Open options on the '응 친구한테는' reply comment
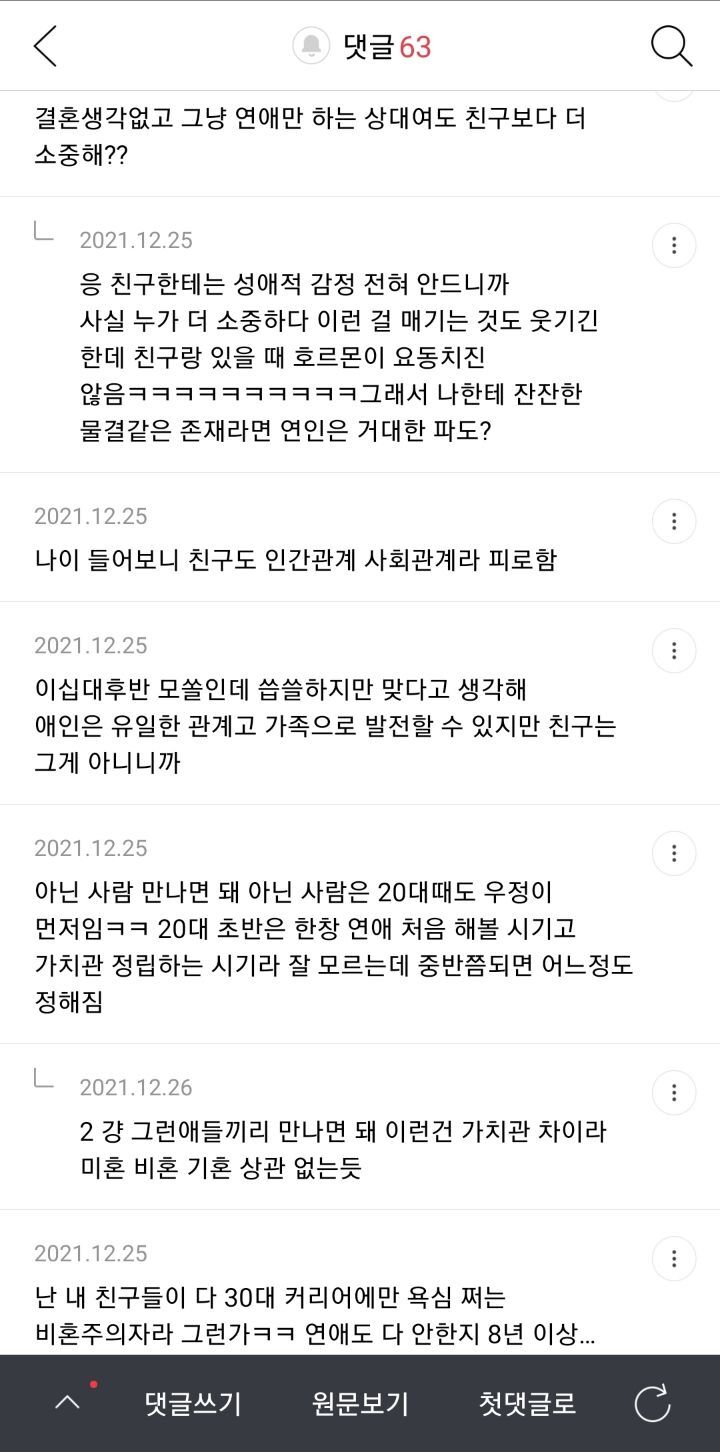The height and width of the screenshot is (1452, 720). coord(674,245)
